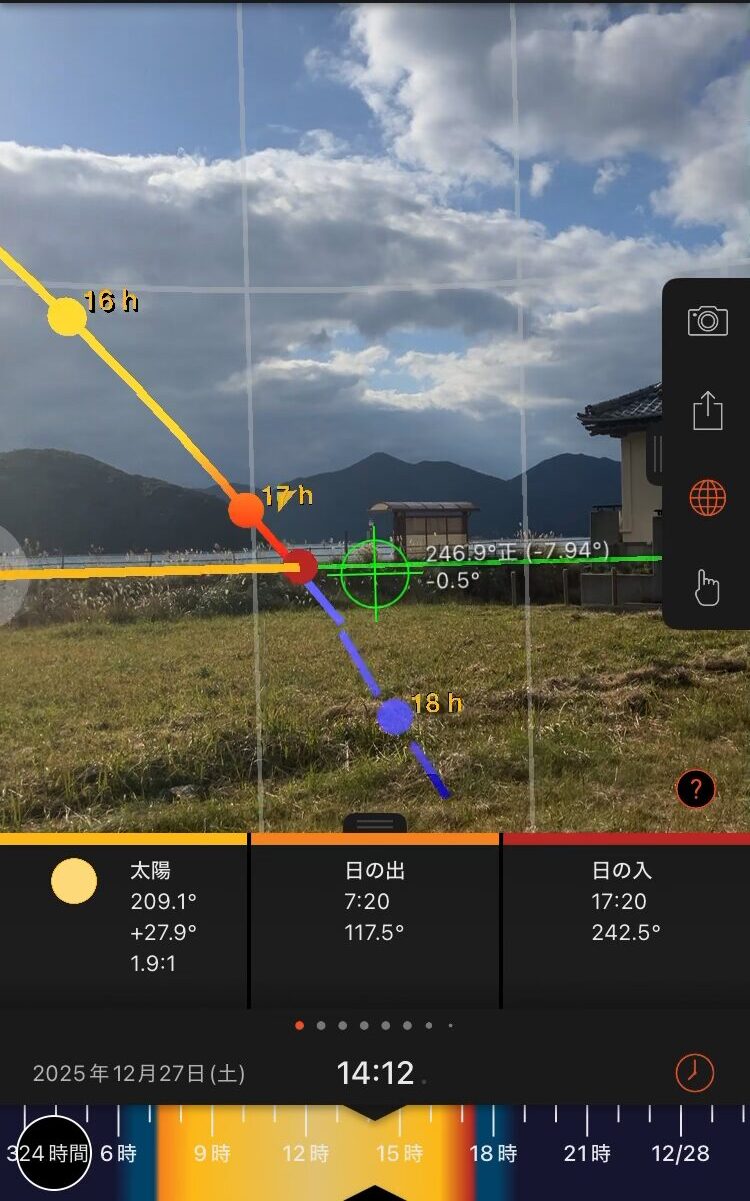Share the current AR view
This screenshot has width=750, height=1201.
click(x=707, y=410)
